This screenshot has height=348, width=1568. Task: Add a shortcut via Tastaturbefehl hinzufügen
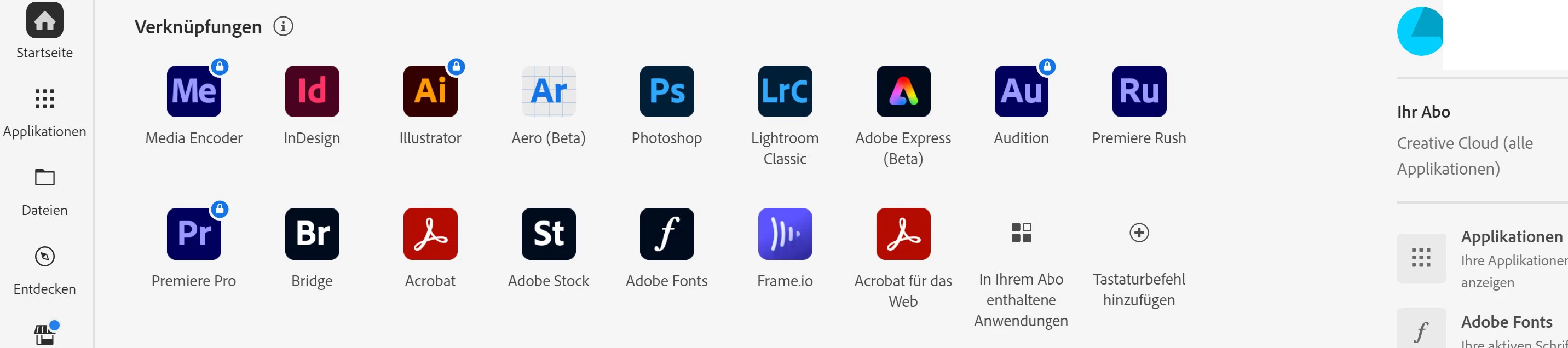click(x=1139, y=233)
